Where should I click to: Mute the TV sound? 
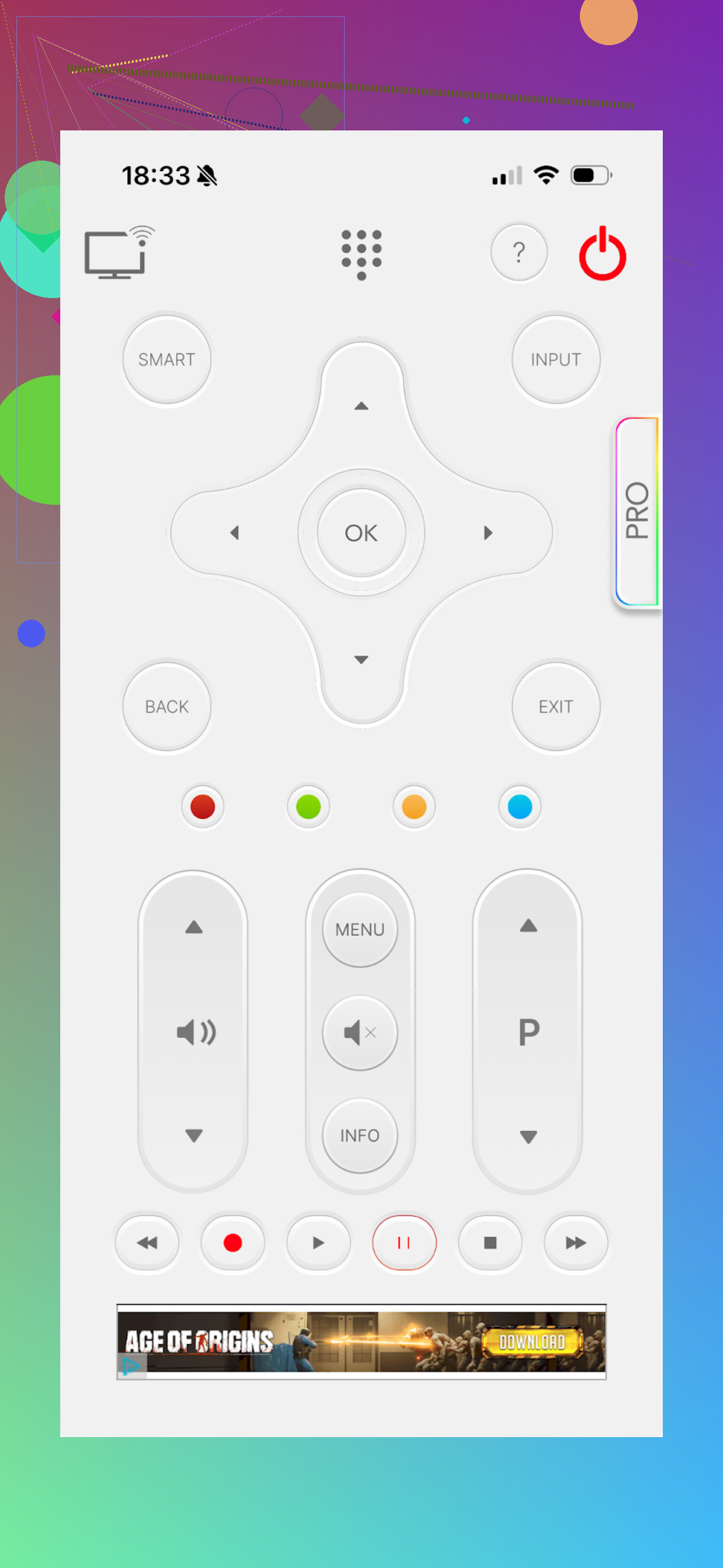click(360, 1032)
